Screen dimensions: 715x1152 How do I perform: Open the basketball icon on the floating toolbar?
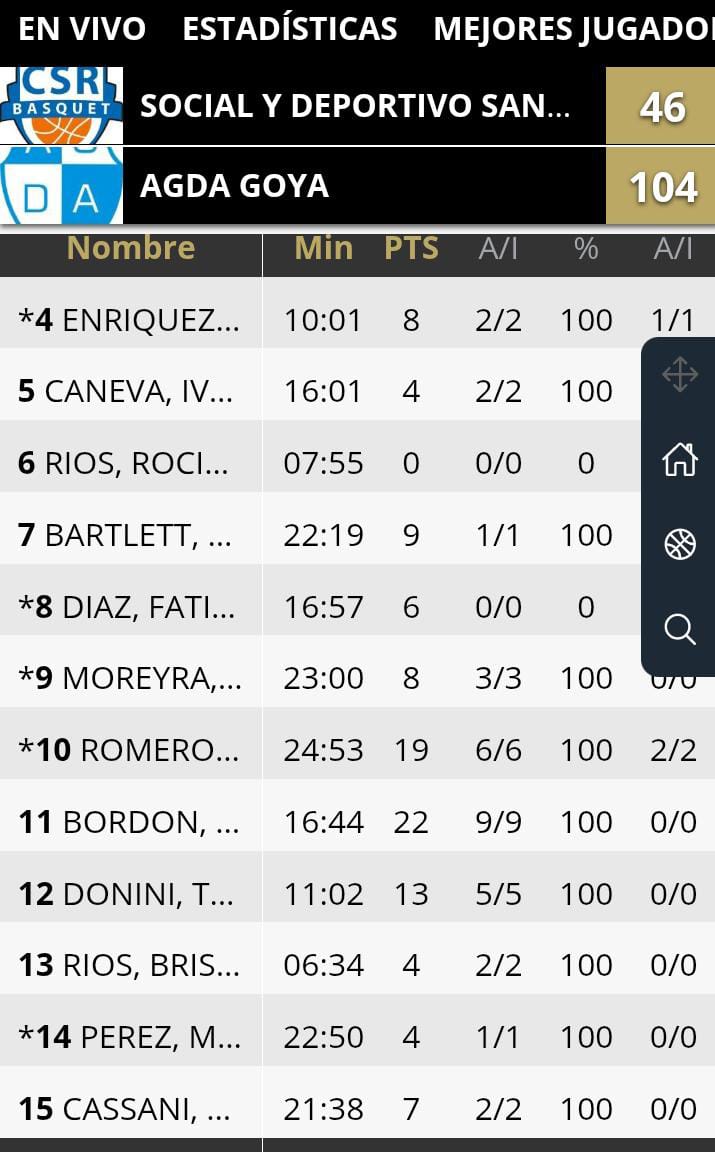pyautogui.click(x=680, y=544)
